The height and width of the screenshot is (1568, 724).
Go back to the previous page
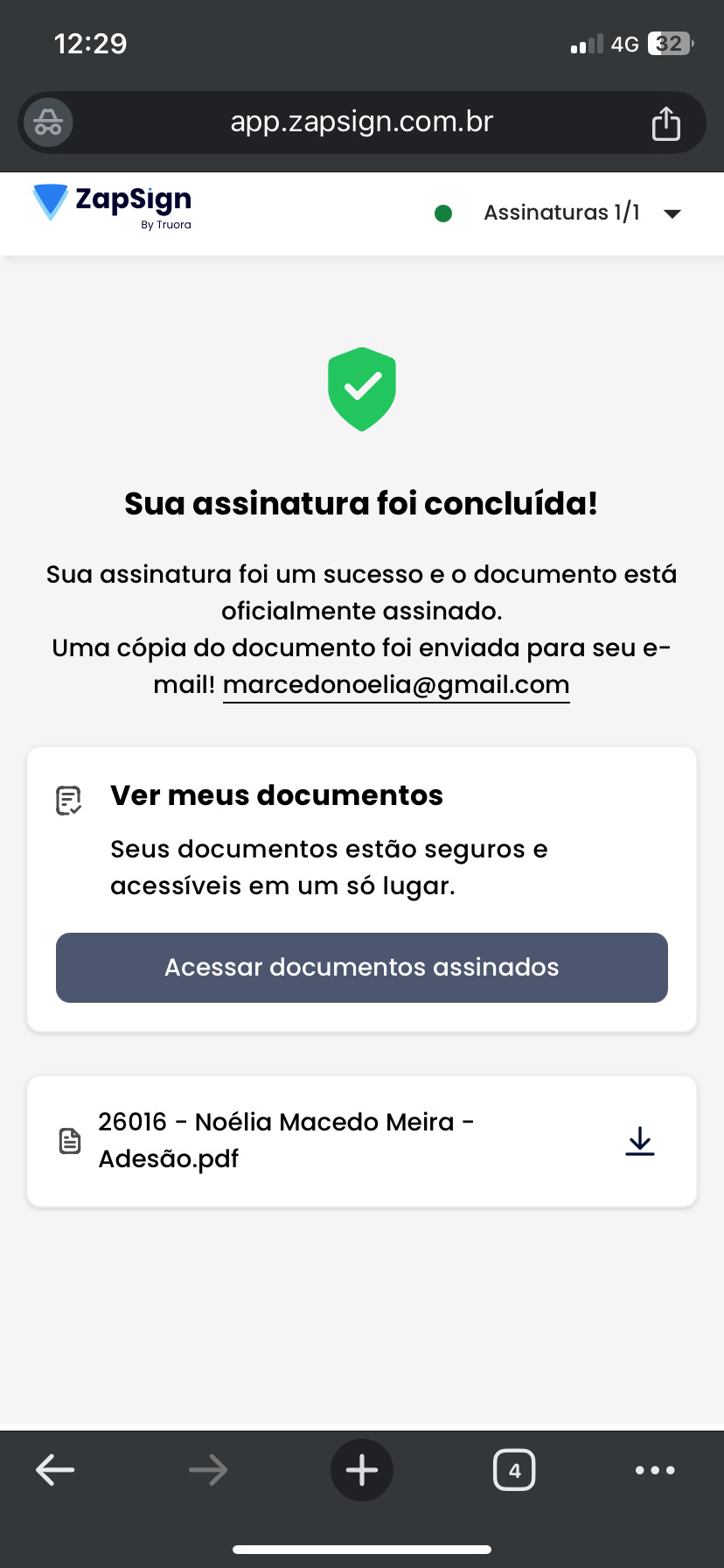tap(55, 1470)
